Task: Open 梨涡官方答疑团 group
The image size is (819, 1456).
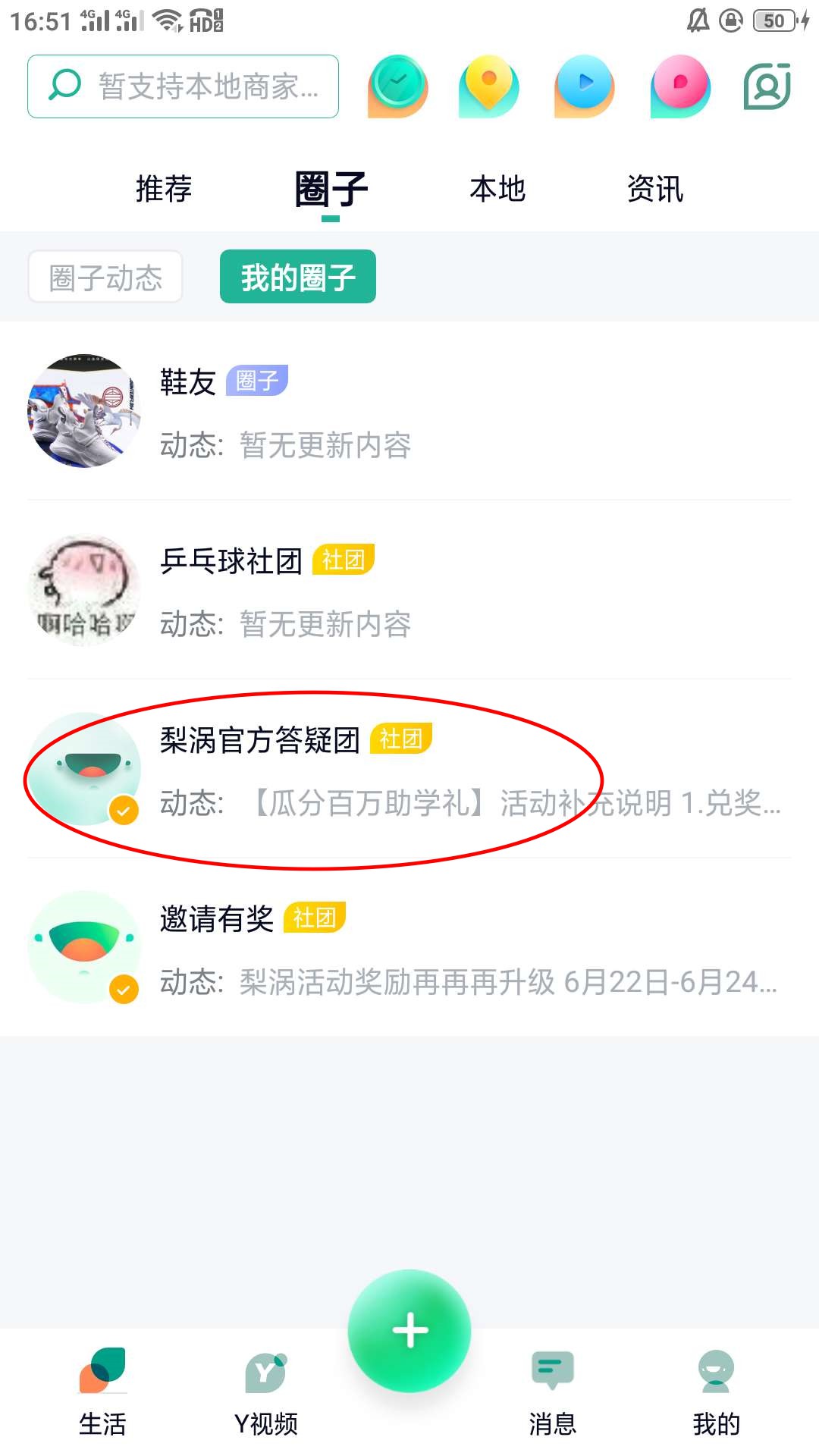Action: tap(409, 769)
